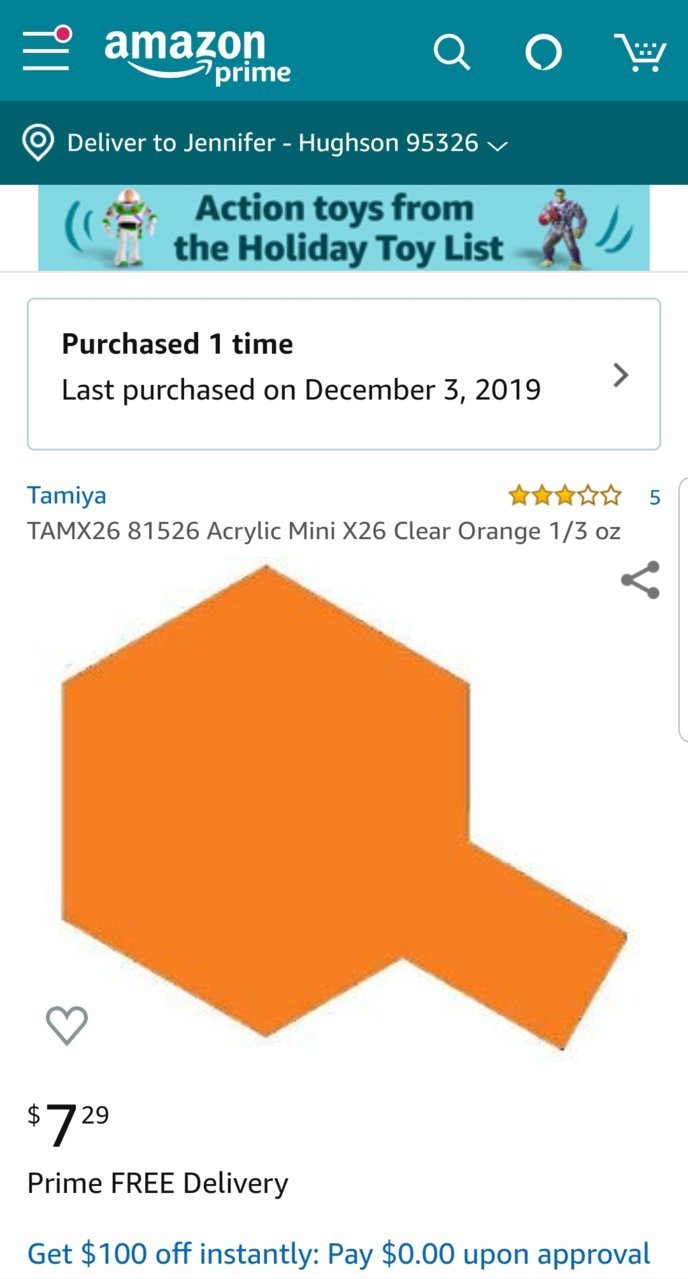Change delivery address Hughson 95326

[x=265, y=143]
